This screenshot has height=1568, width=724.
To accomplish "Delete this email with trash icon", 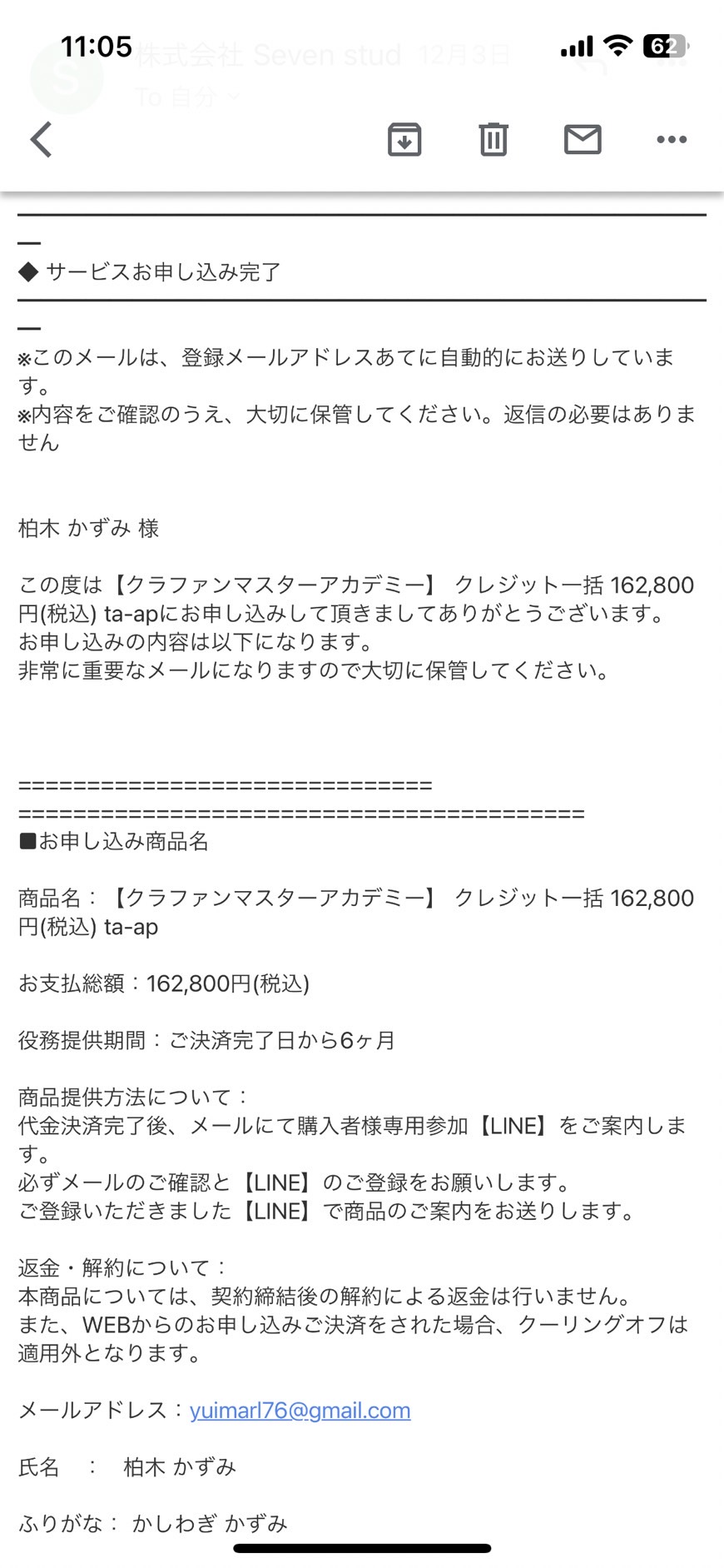I will coord(493,139).
